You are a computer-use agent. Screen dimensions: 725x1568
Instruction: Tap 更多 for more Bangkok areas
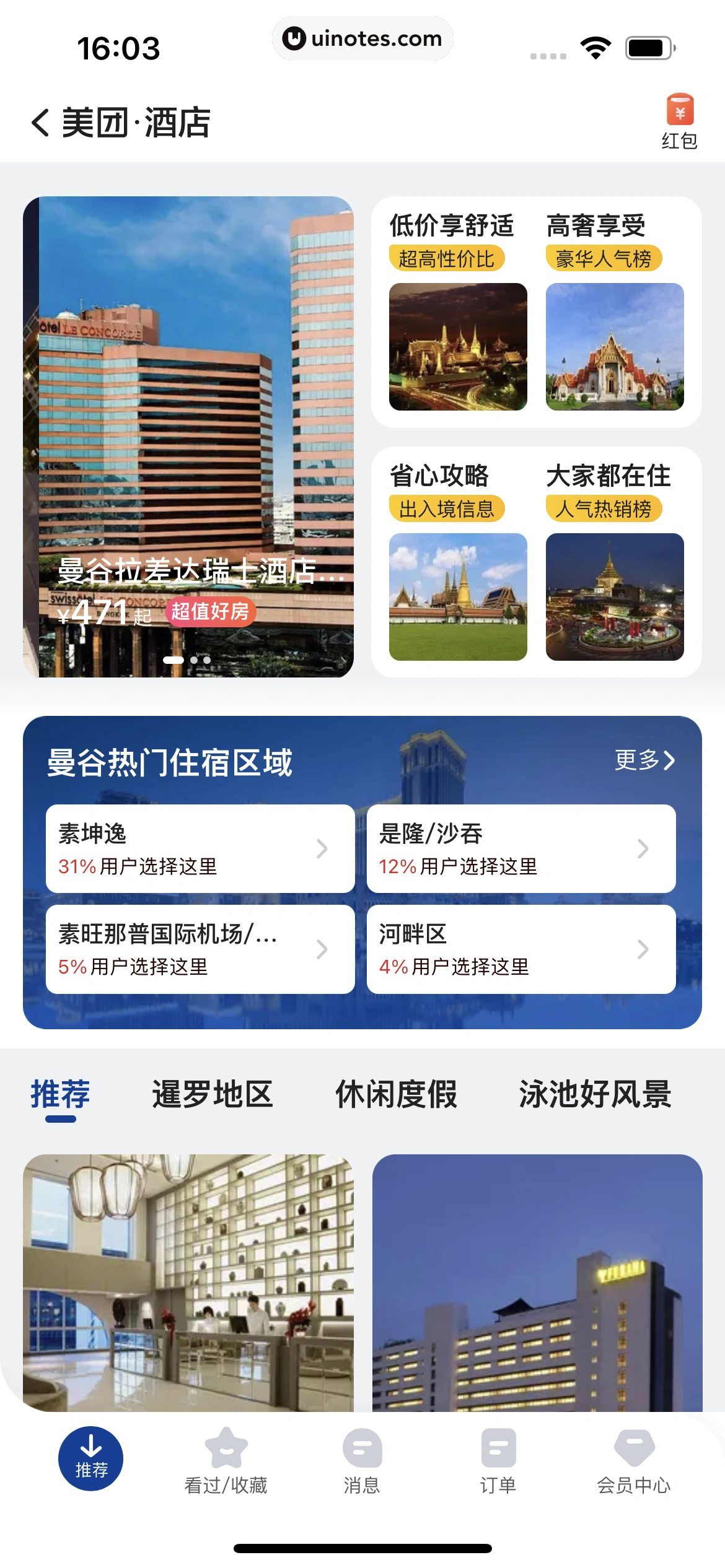[x=644, y=760]
